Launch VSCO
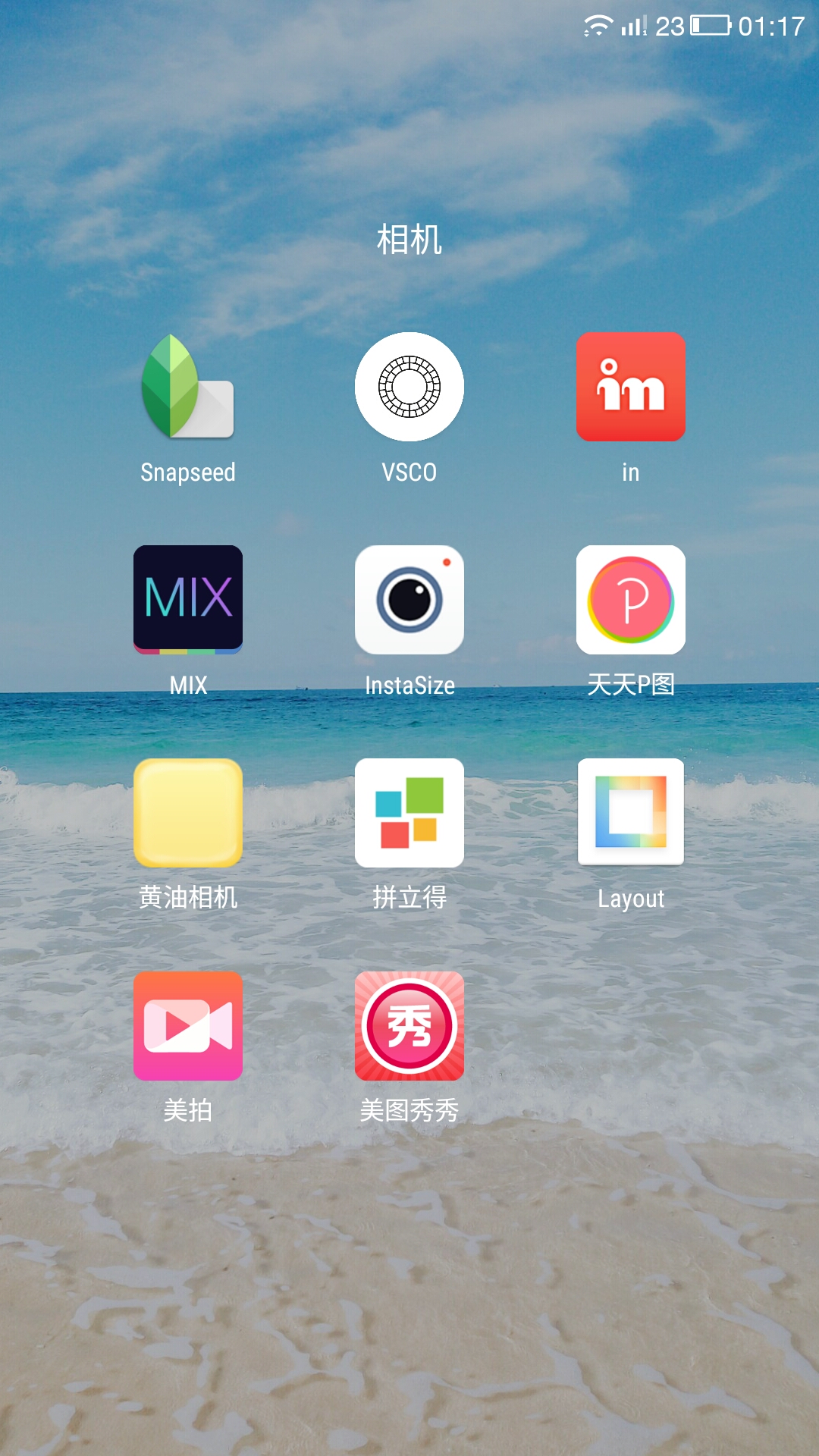 pos(409,387)
